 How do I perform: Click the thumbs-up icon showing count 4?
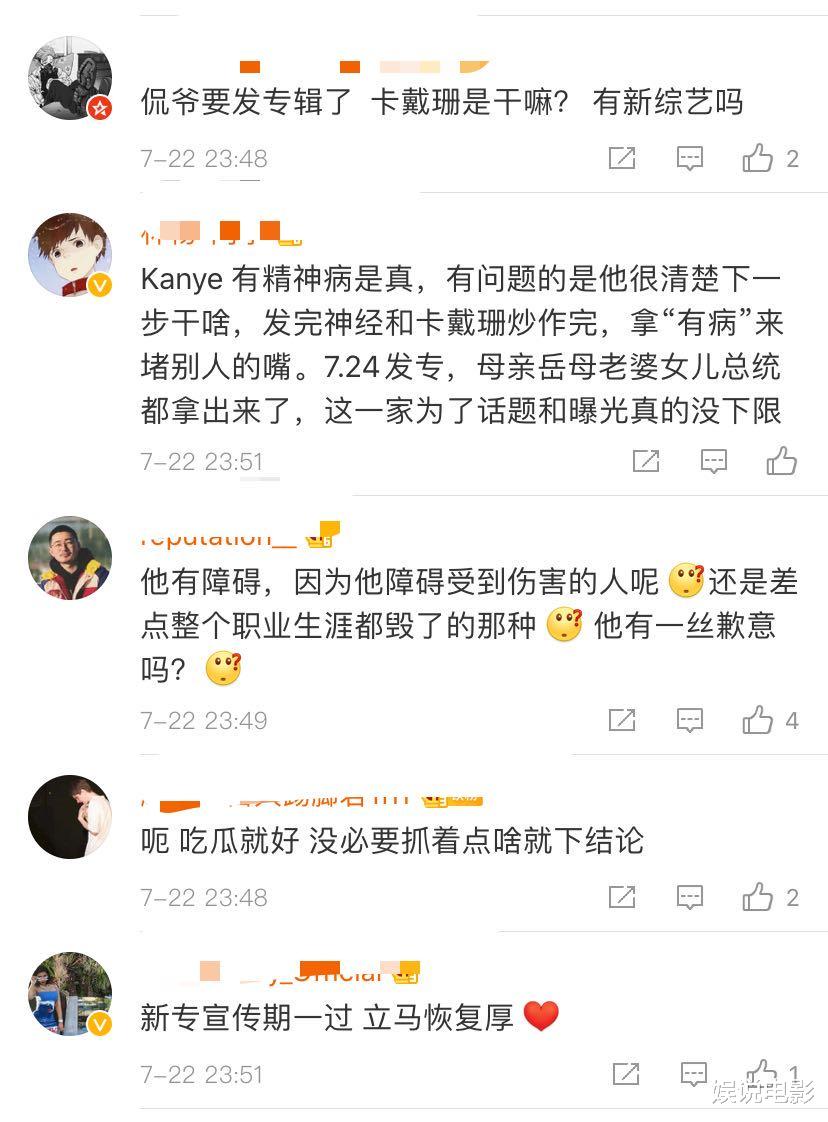tap(756, 719)
